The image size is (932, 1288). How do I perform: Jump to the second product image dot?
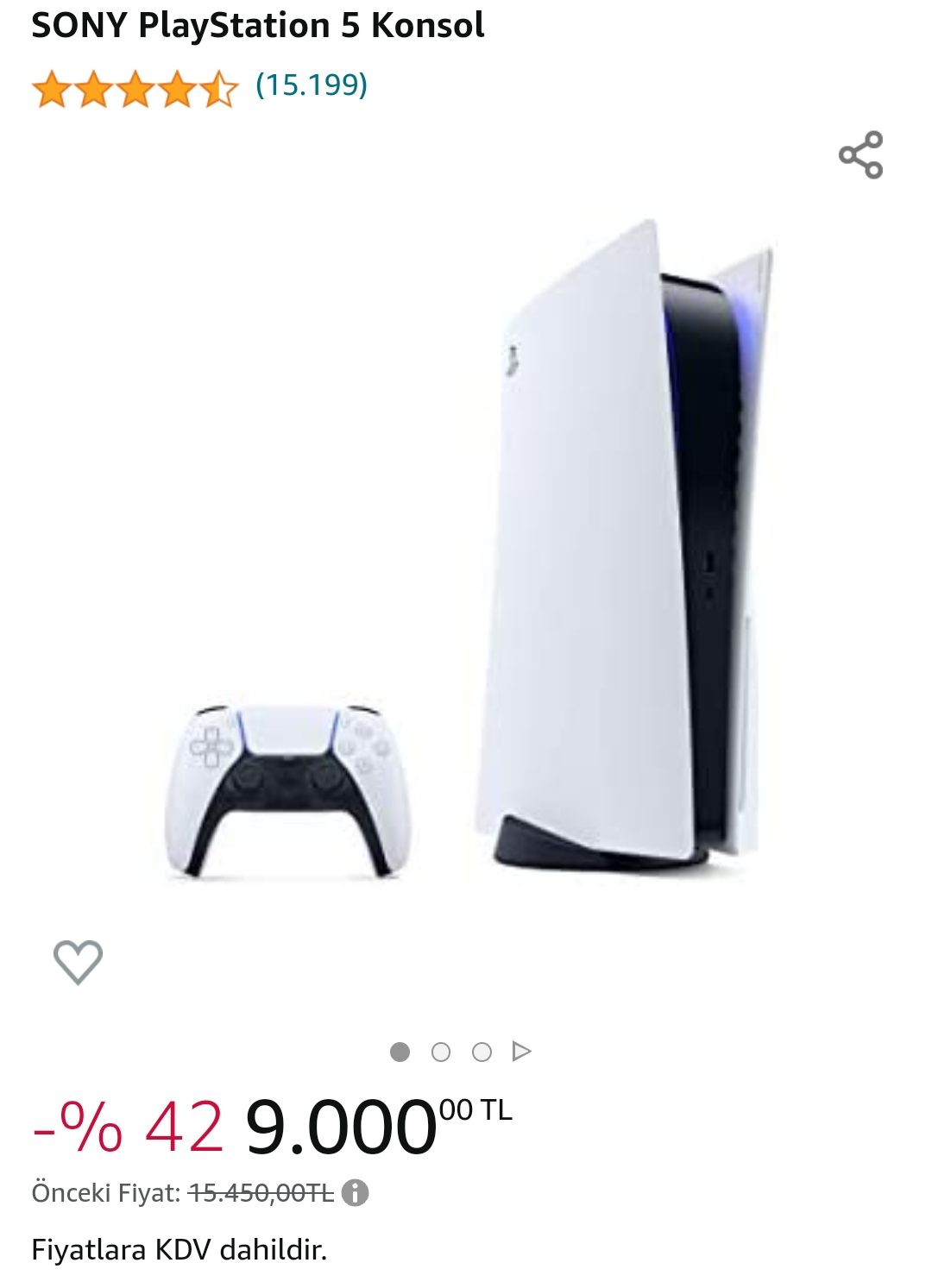tap(441, 1052)
